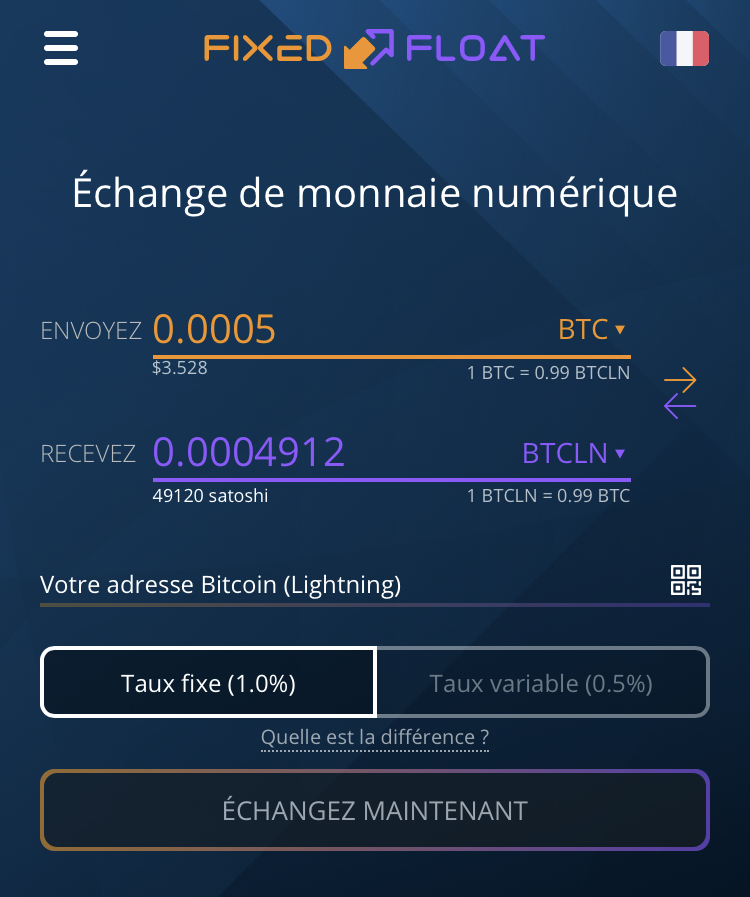Swap send and receive currencies
Viewport: 750px width, 897px height.
[x=680, y=393]
